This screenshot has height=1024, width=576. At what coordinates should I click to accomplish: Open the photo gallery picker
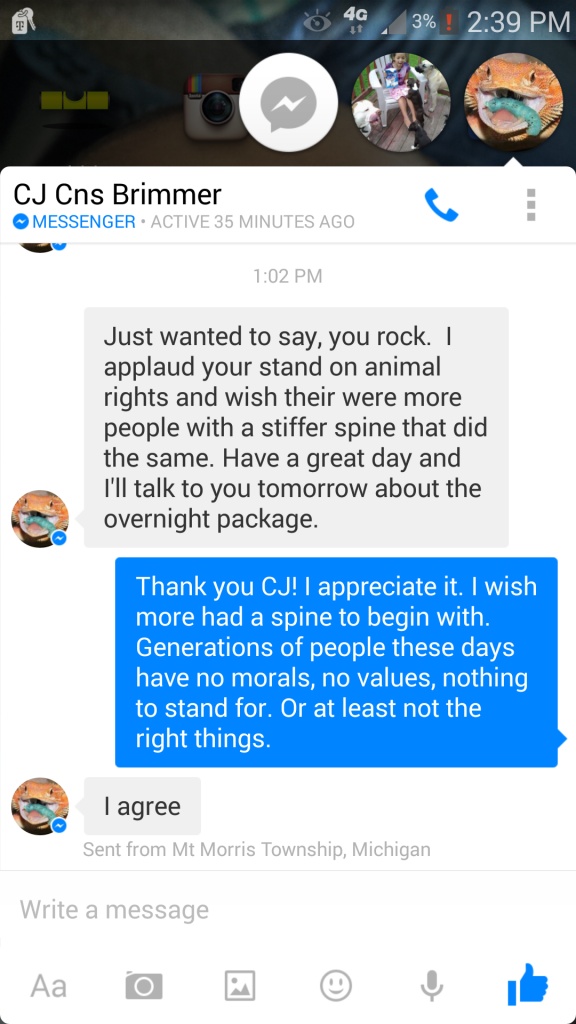(240, 985)
